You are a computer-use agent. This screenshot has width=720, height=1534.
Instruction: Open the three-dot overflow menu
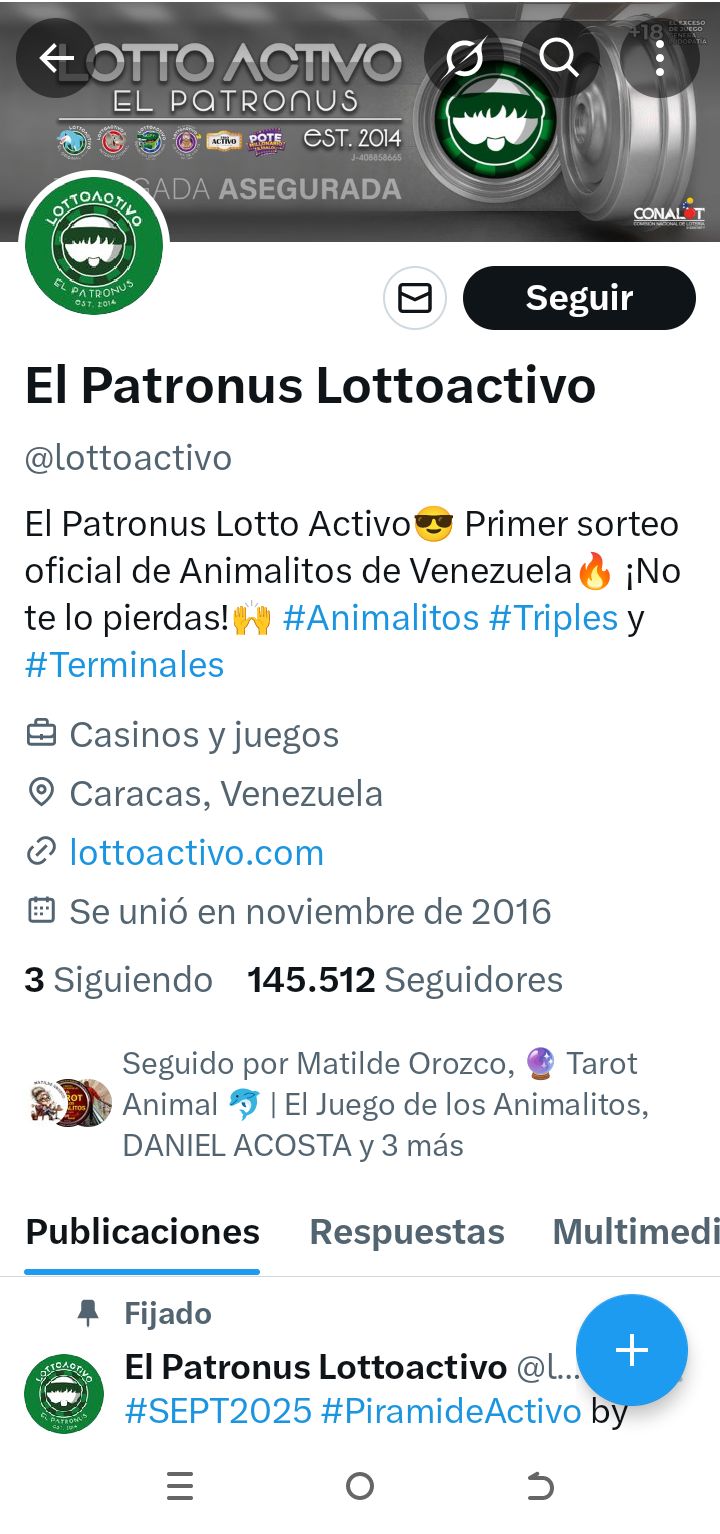point(659,59)
